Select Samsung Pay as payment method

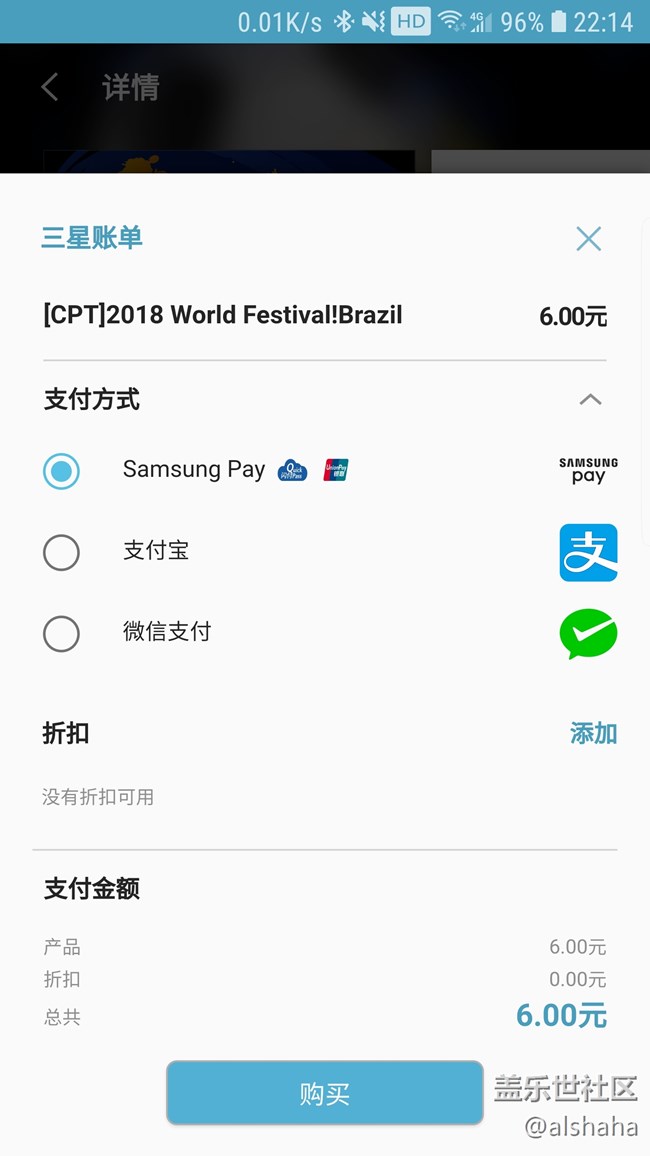click(x=61, y=471)
